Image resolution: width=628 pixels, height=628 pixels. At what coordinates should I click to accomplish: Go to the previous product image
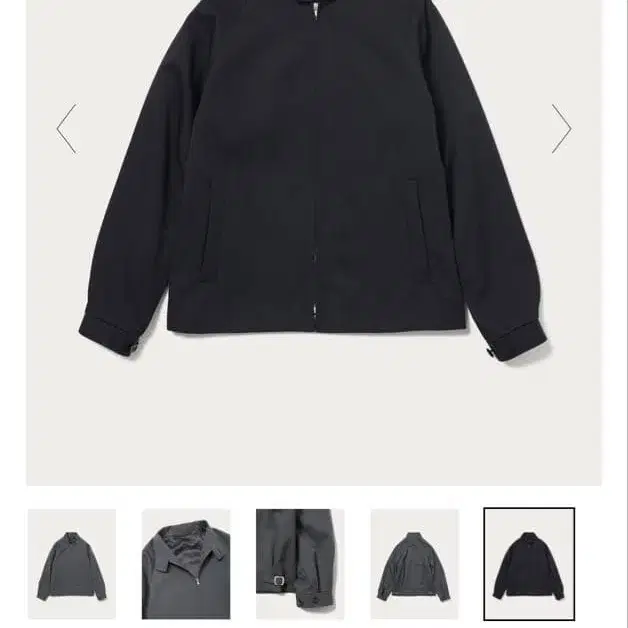point(66,129)
